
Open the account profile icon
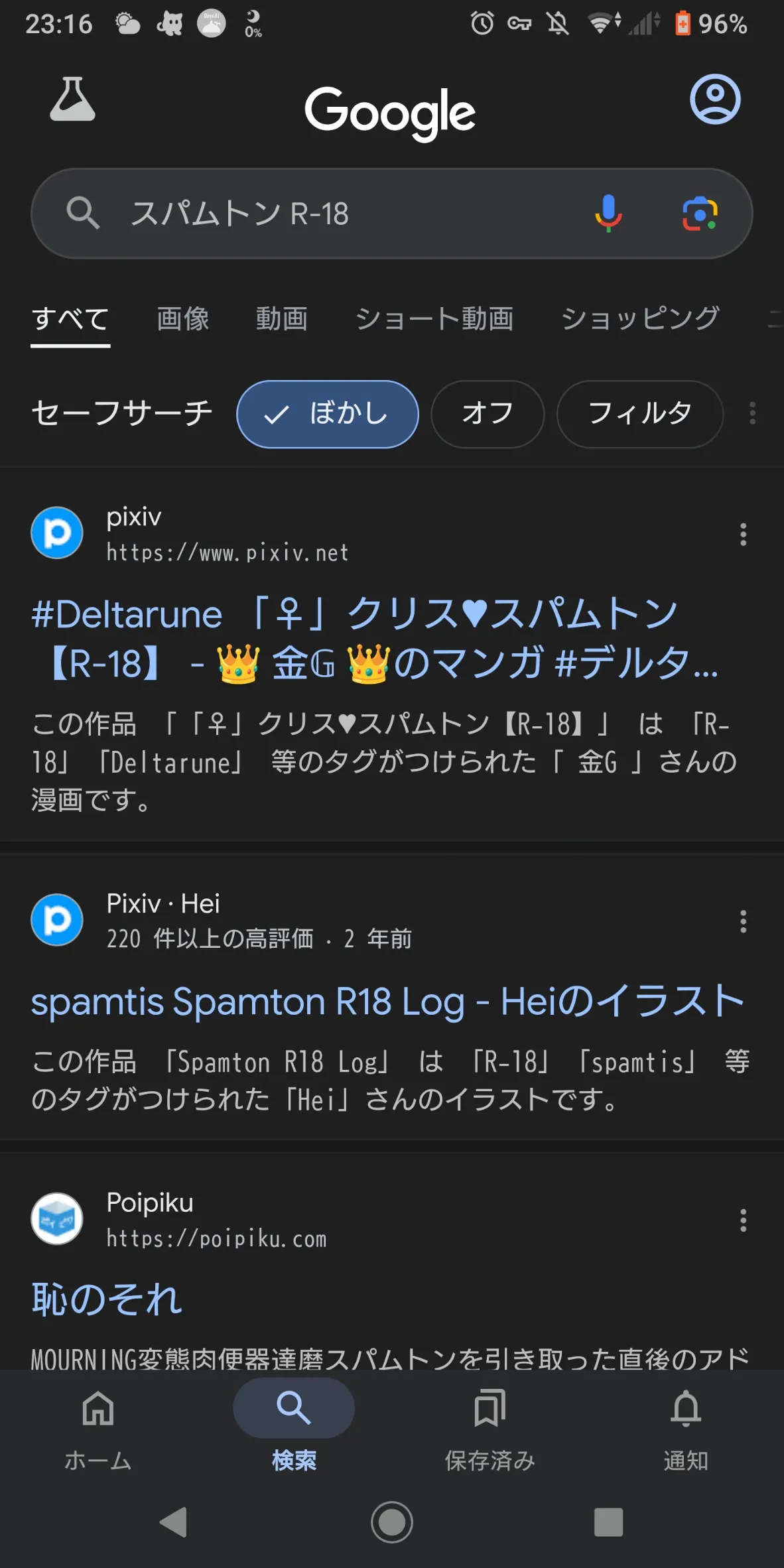[x=714, y=99]
